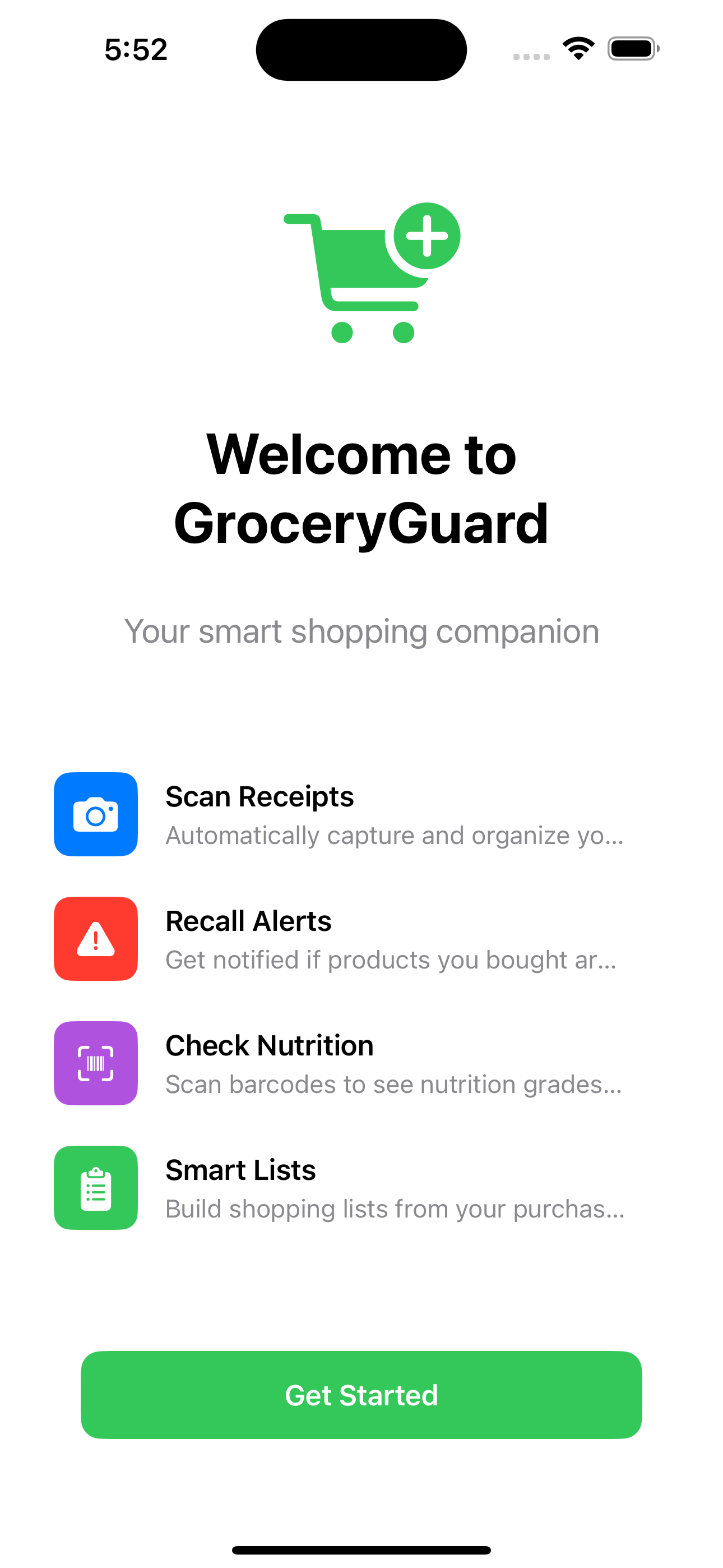Tap the clock in the status bar

tap(136, 49)
